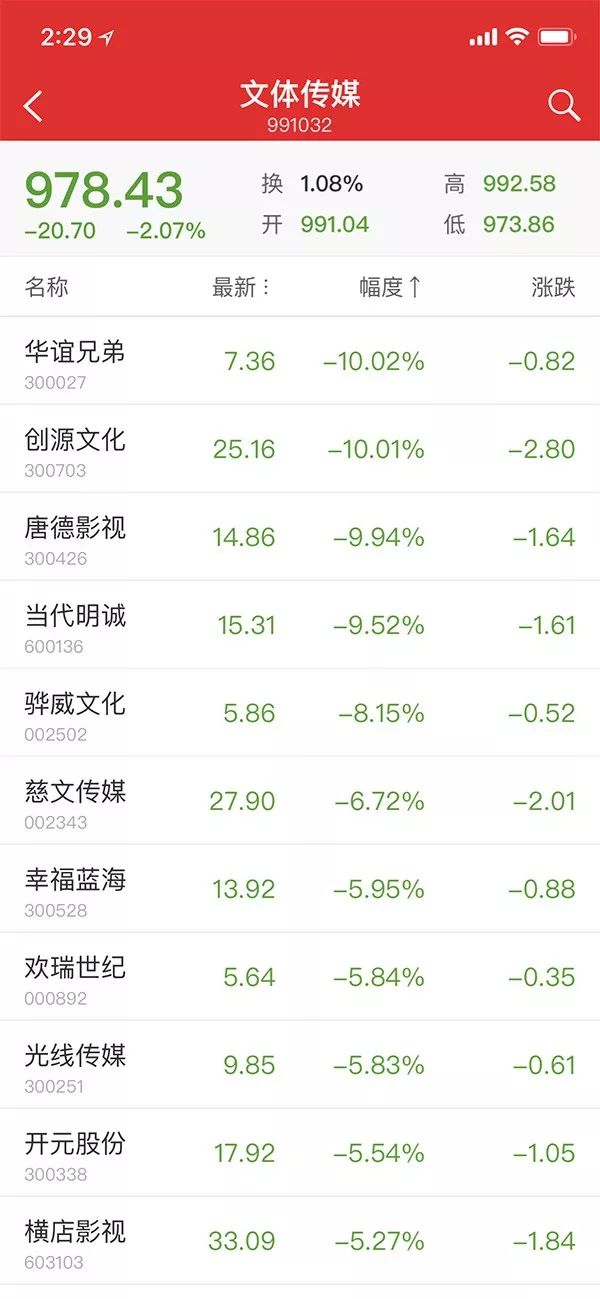The width and height of the screenshot is (600, 1299).
Task: Sort list by 幅度 column
Action: (x=390, y=288)
